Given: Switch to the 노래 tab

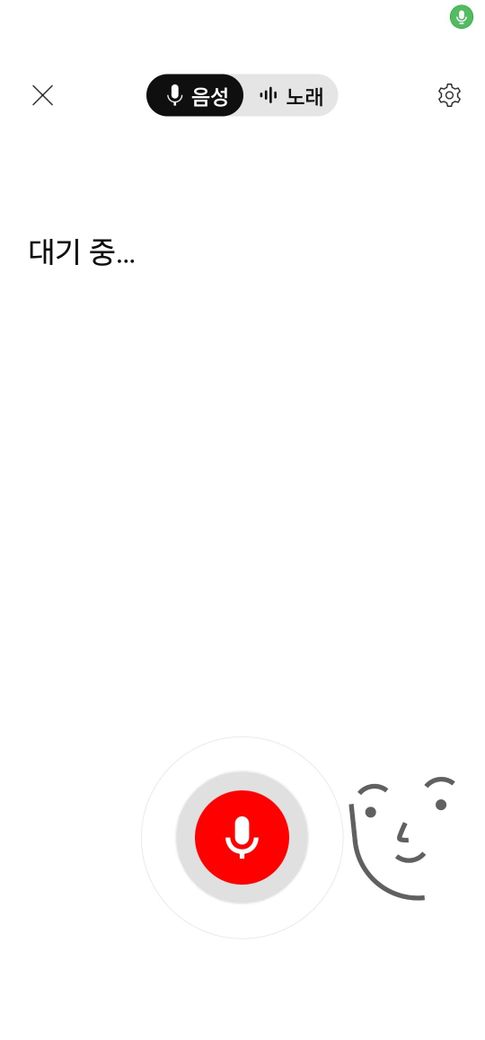Looking at the screenshot, I should [x=291, y=96].
